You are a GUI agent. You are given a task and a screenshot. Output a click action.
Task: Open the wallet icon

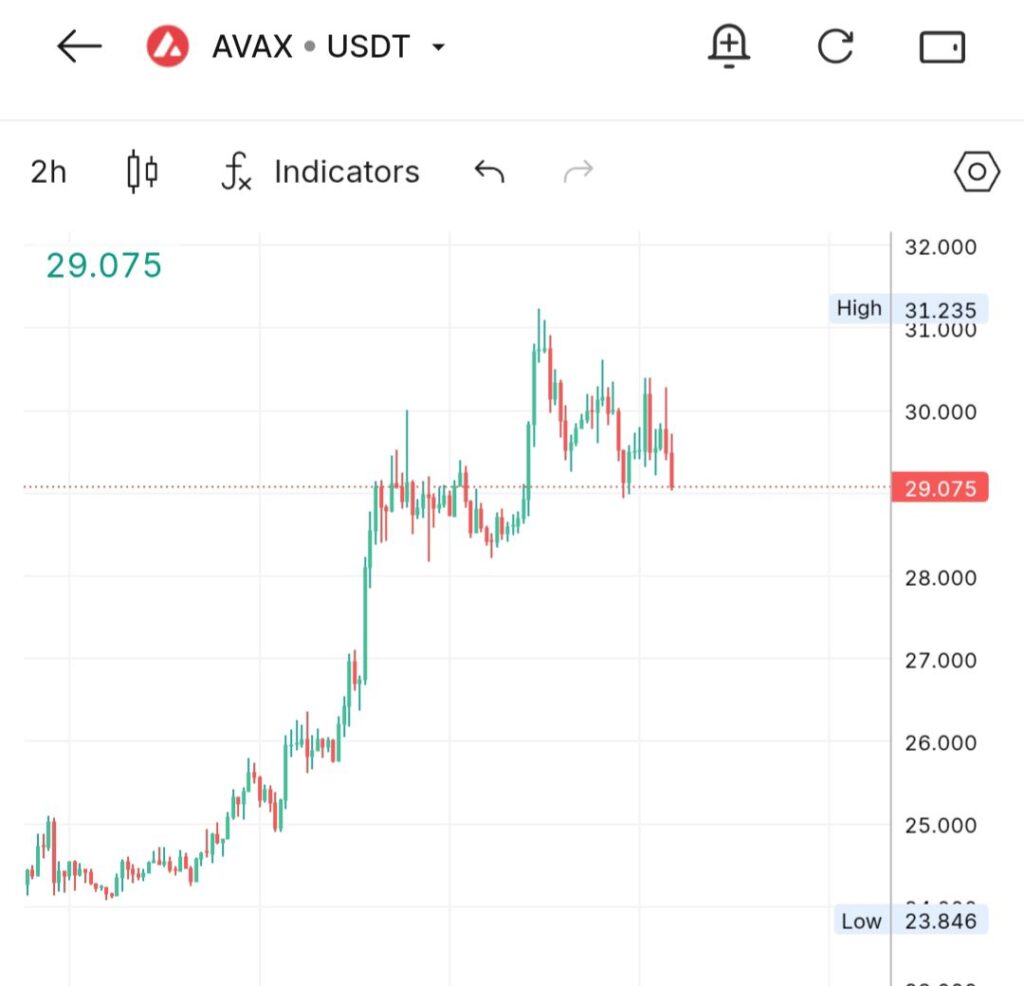pos(942,47)
